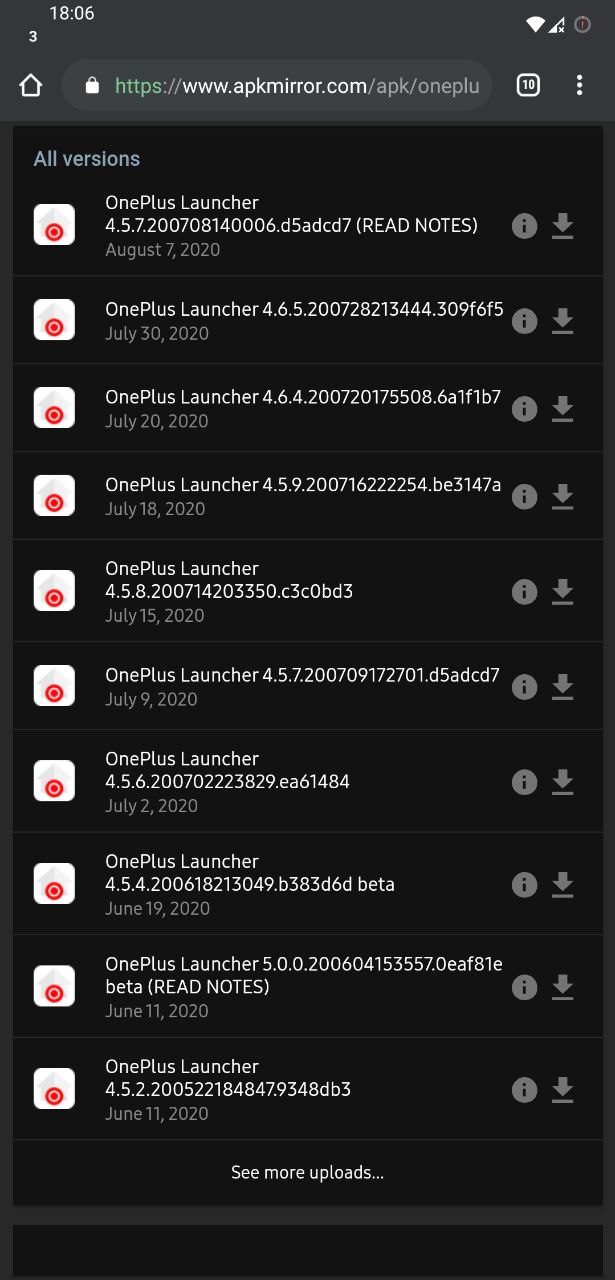Image resolution: width=615 pixels, height=1280 pixels.
Task: Download the August 7, 2020 version
Action: [563, 226]
